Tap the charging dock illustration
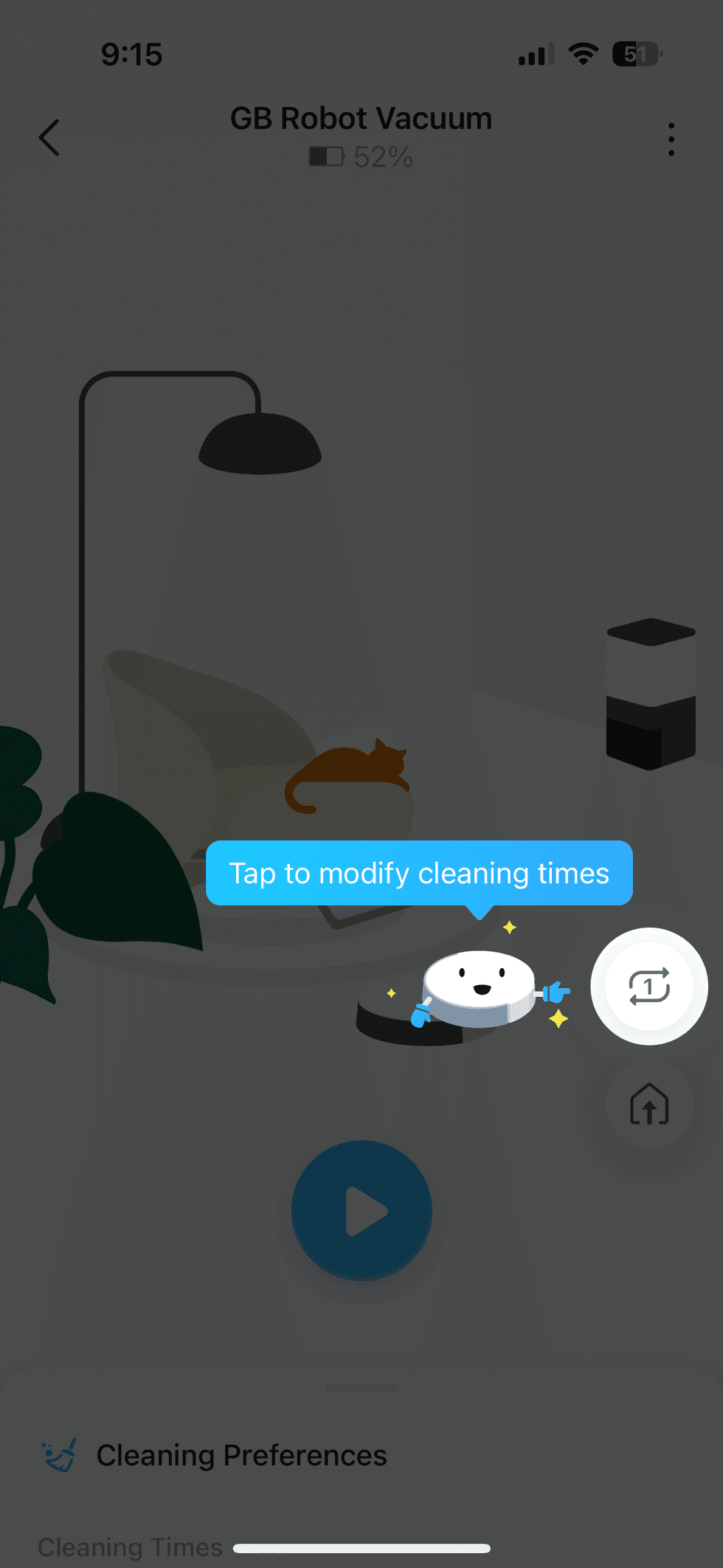This screenshot has width=723, height=1568. (650, 694)
